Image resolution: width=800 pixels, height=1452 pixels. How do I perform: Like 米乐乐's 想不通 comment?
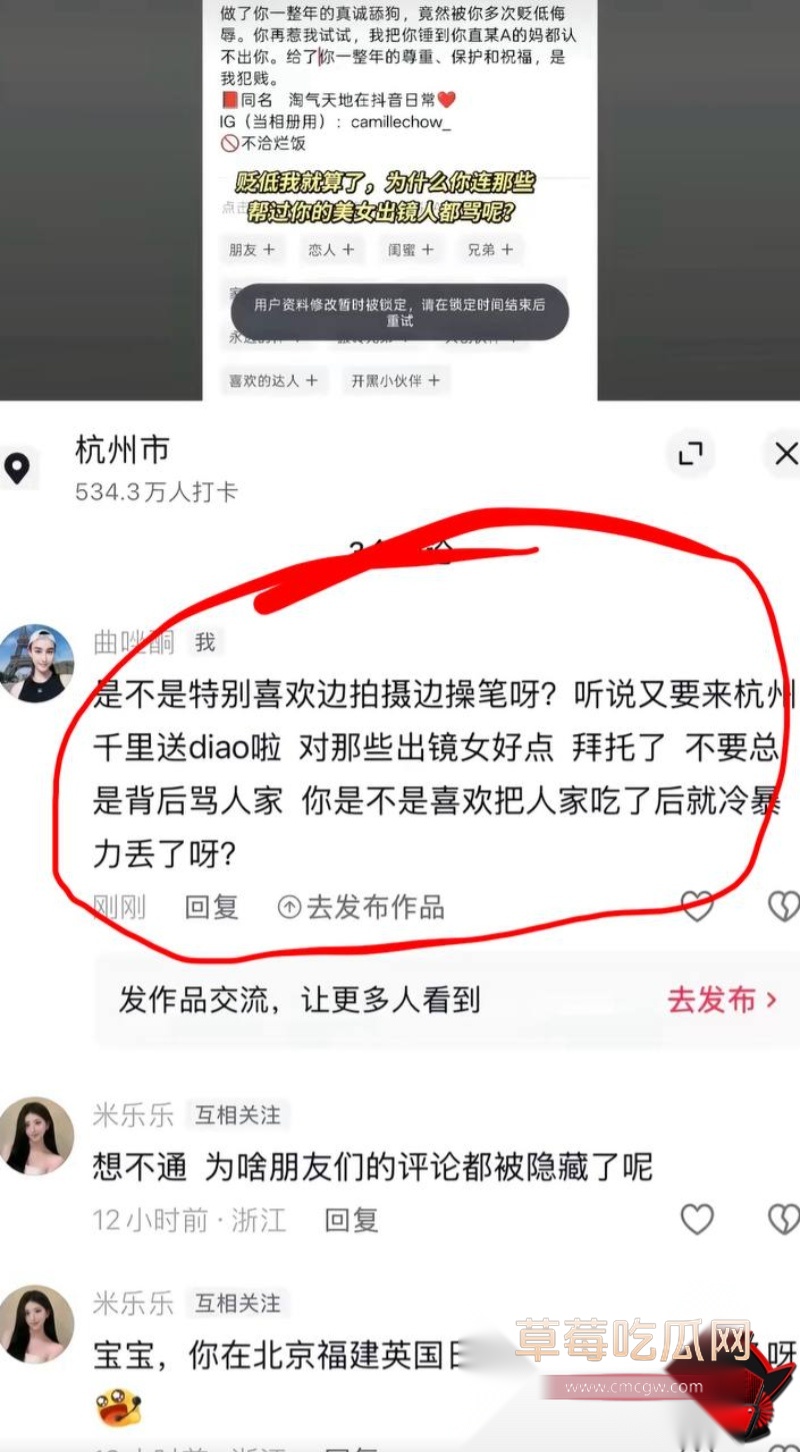[x=697, y=1219]
